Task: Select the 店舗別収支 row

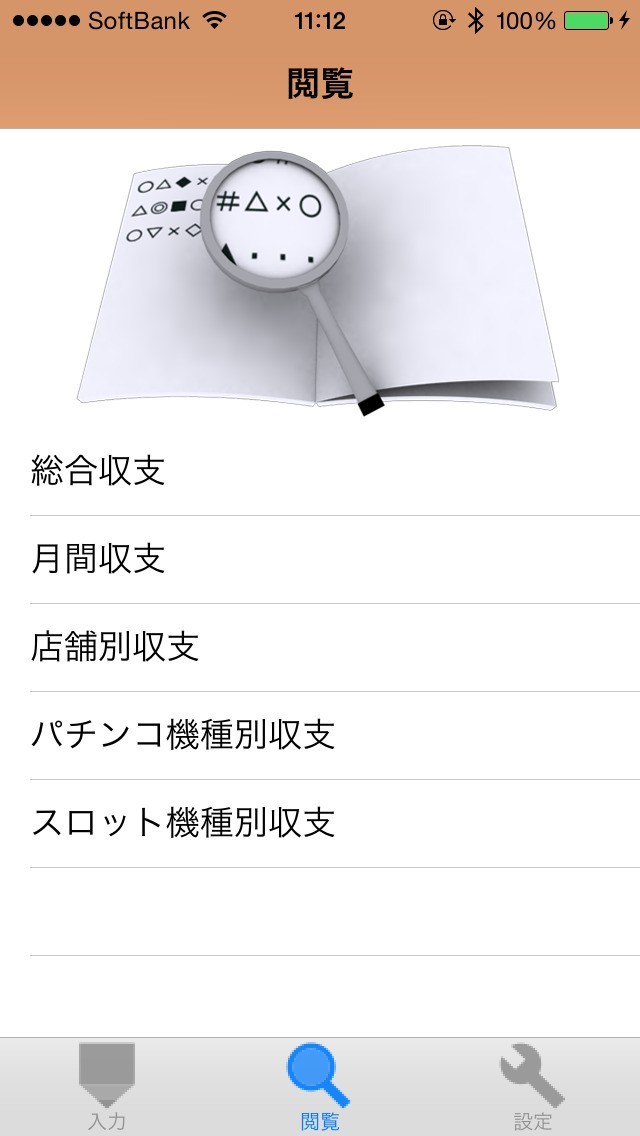Action: pos(320,648)
